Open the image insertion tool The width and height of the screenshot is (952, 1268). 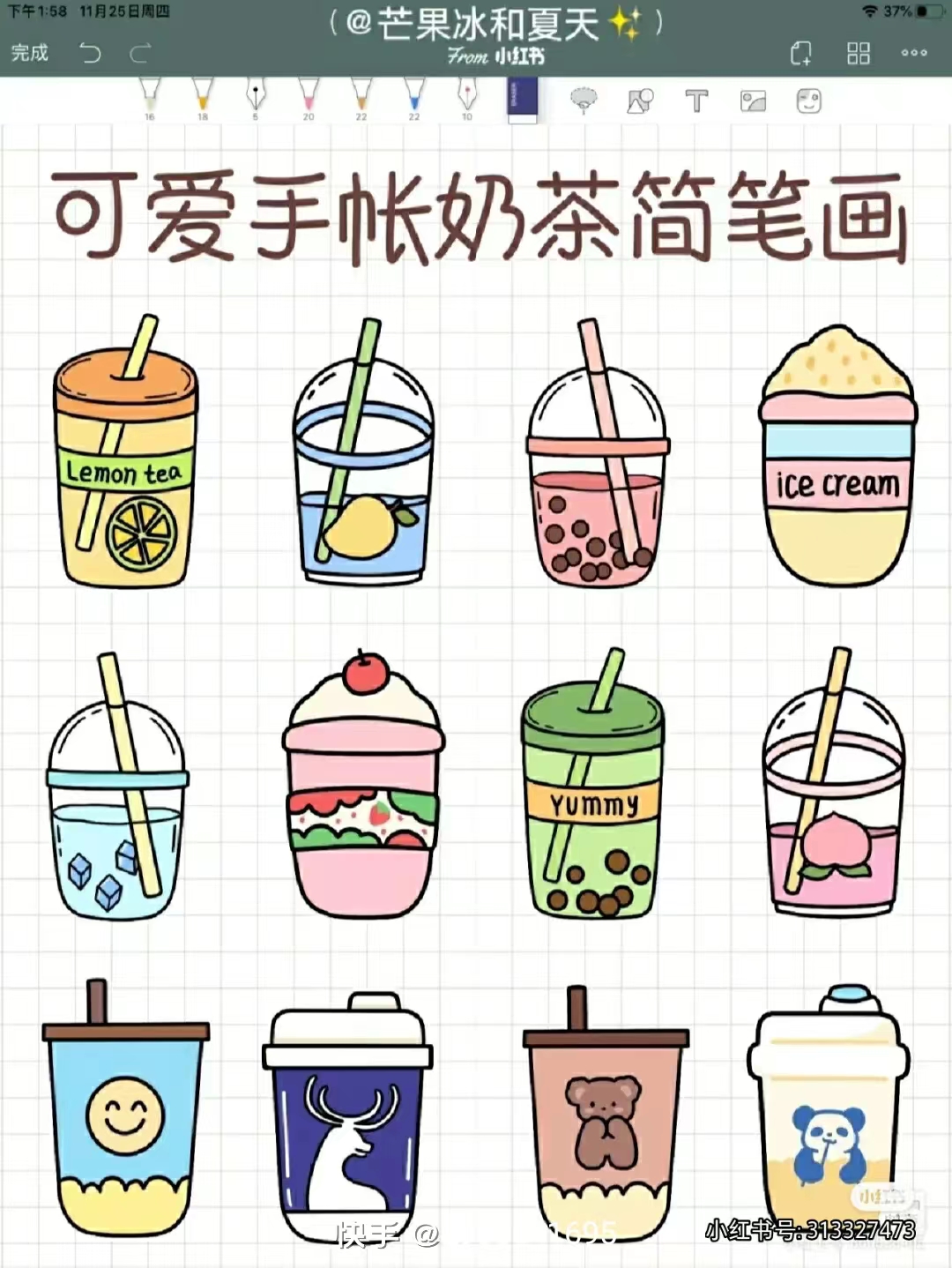(x=754, y=101)
